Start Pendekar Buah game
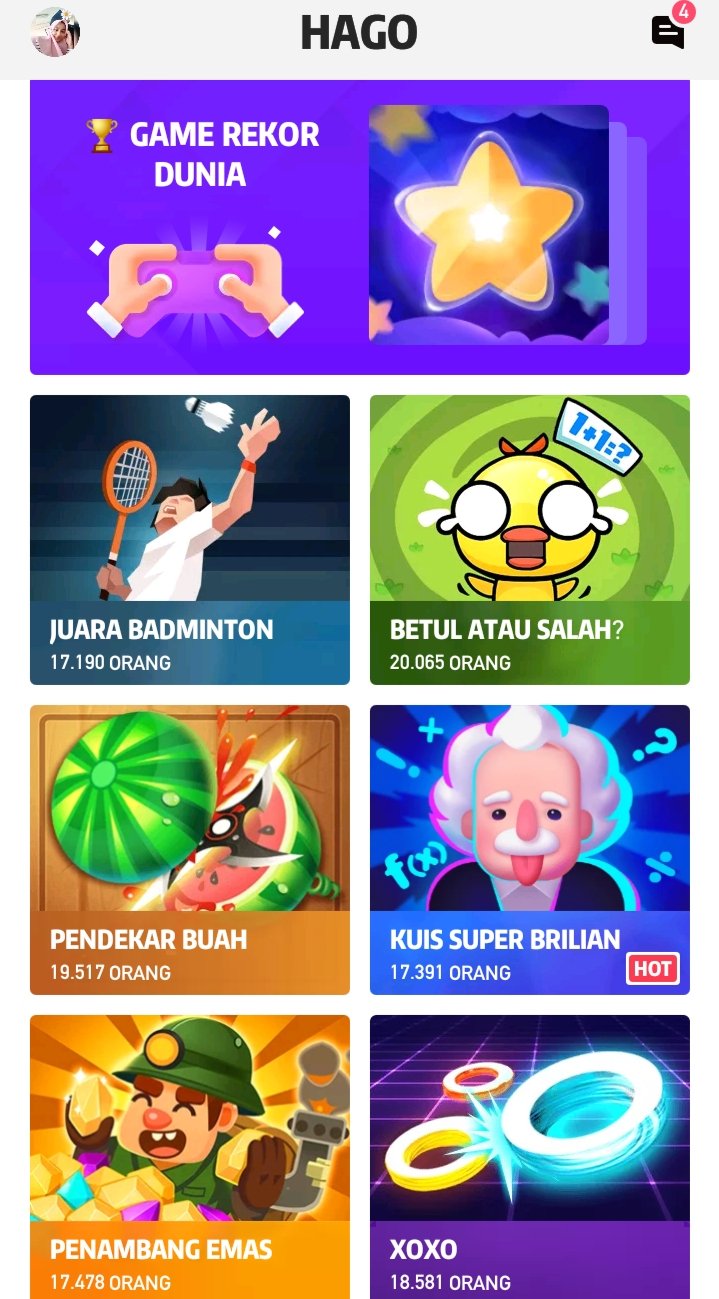719x1299 pixels. (x=190, y=850)
